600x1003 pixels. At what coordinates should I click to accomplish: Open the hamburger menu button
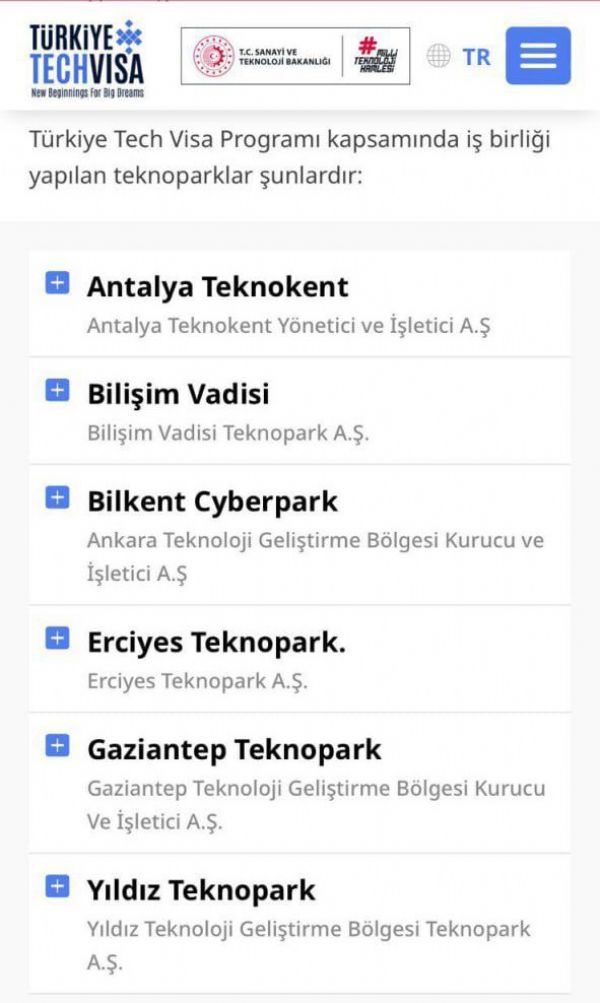tap(538, 56)
